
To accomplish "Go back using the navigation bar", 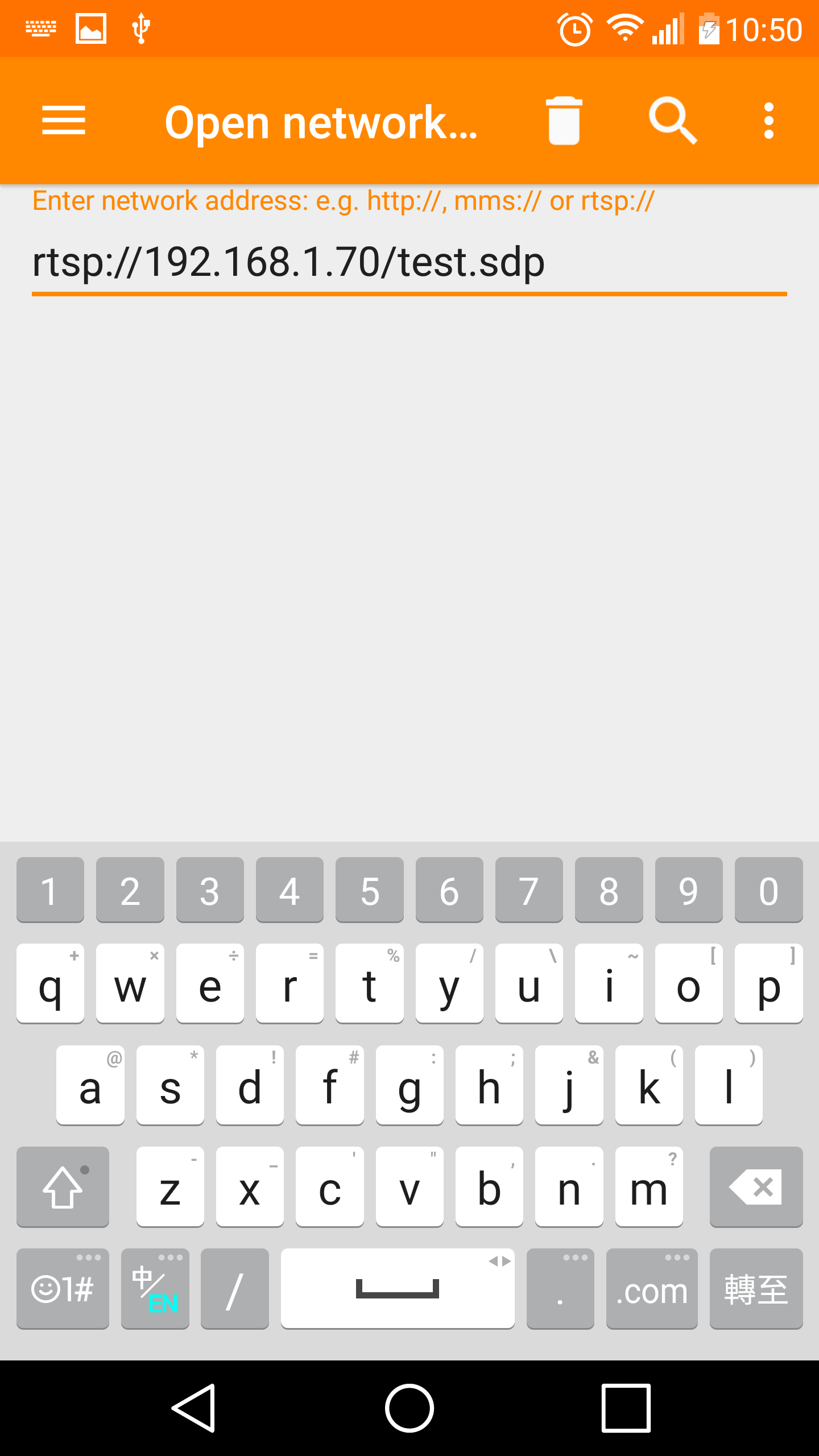I will click(x=194, y=1408).
